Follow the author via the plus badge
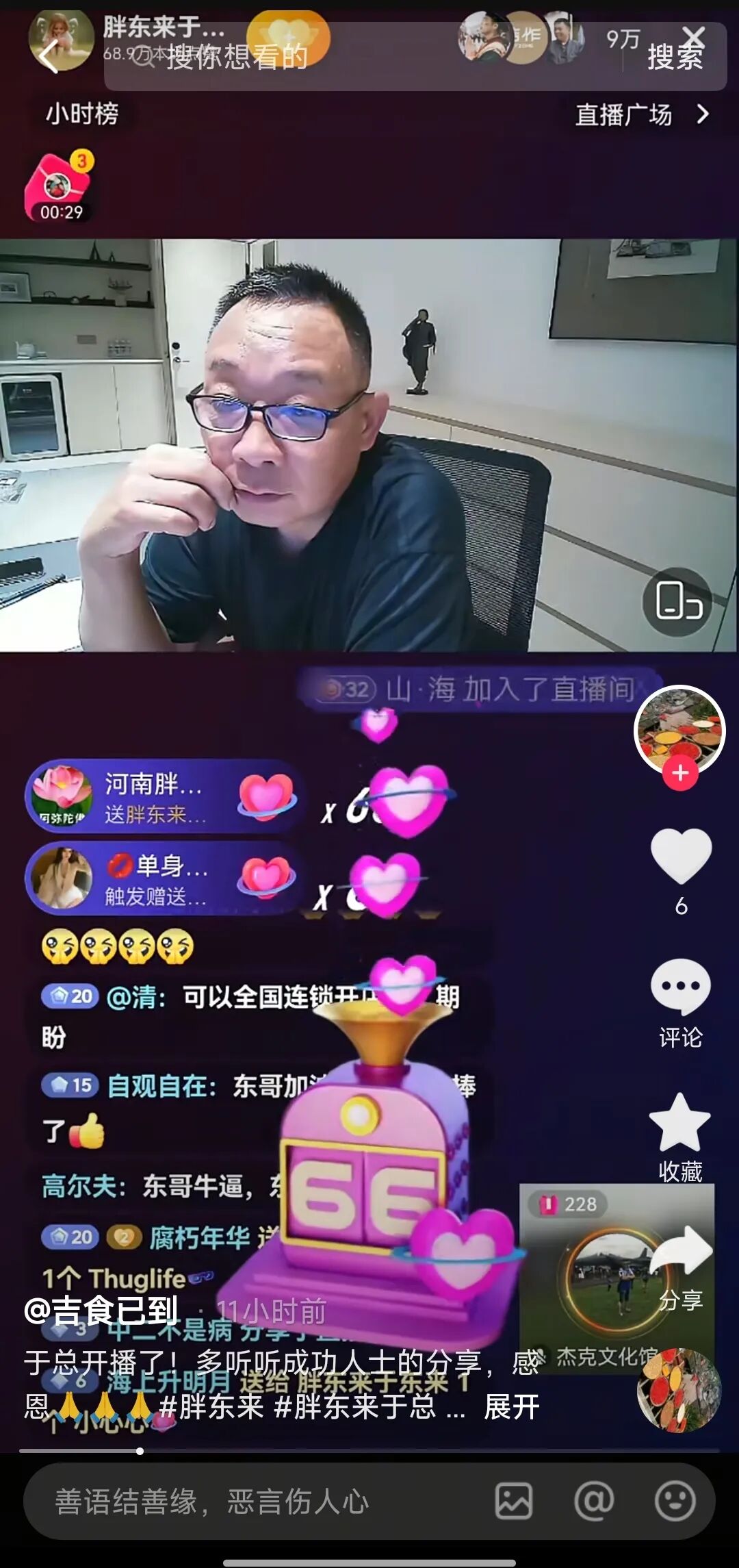This screenshot has width=739, height=1568. pyautogui.click(x=679, y=774)
